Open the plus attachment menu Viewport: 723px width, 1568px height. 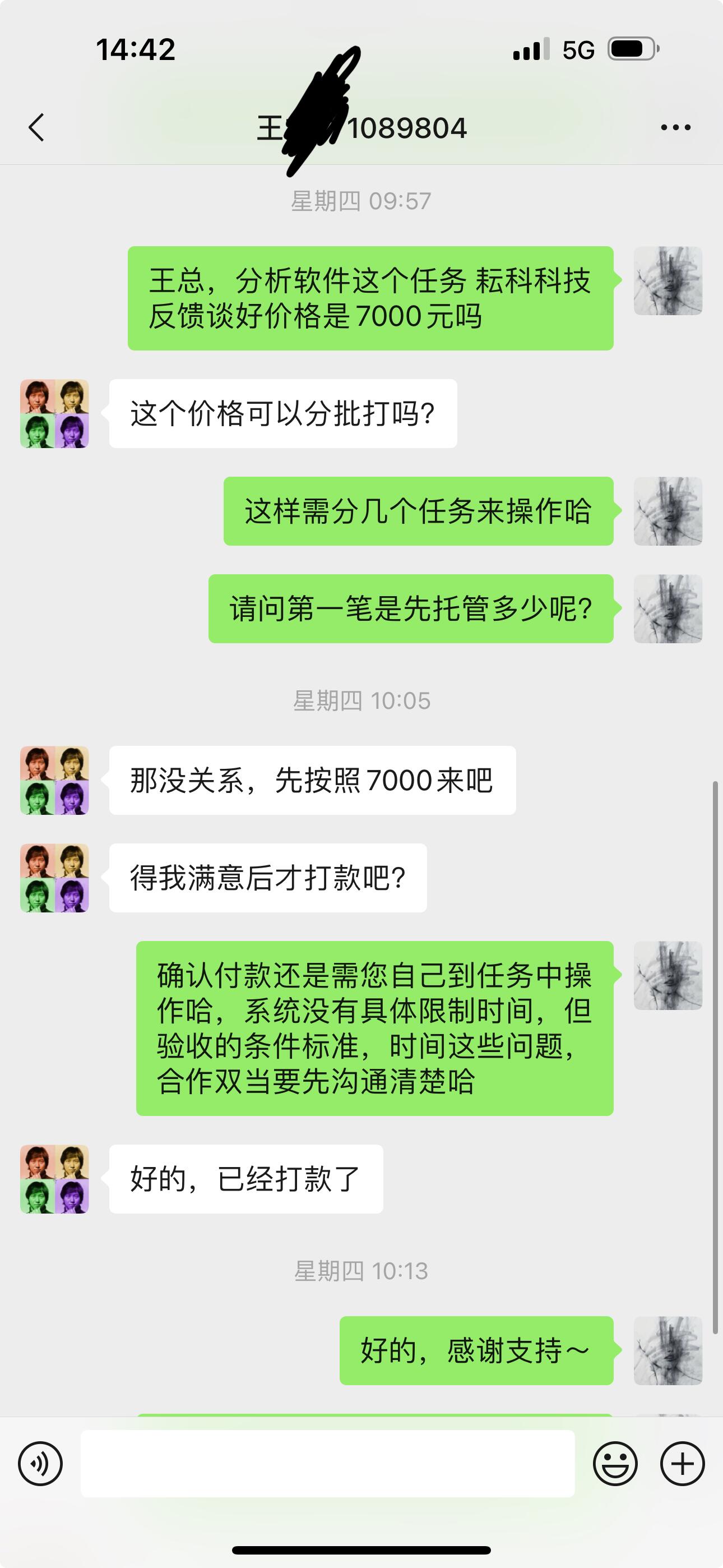coord(682,1464)
